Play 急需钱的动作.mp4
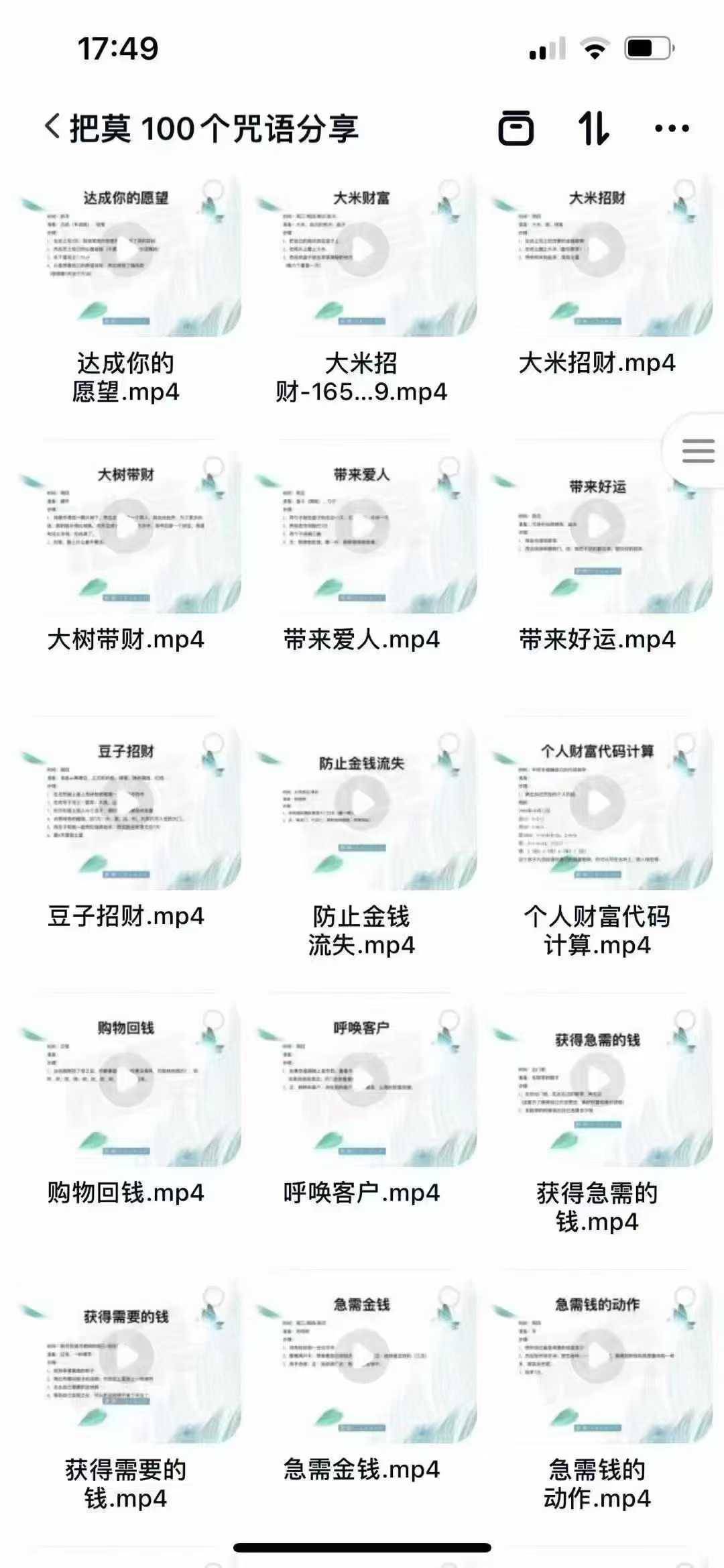This screenshot has height=1568, width=724. 597,1356
